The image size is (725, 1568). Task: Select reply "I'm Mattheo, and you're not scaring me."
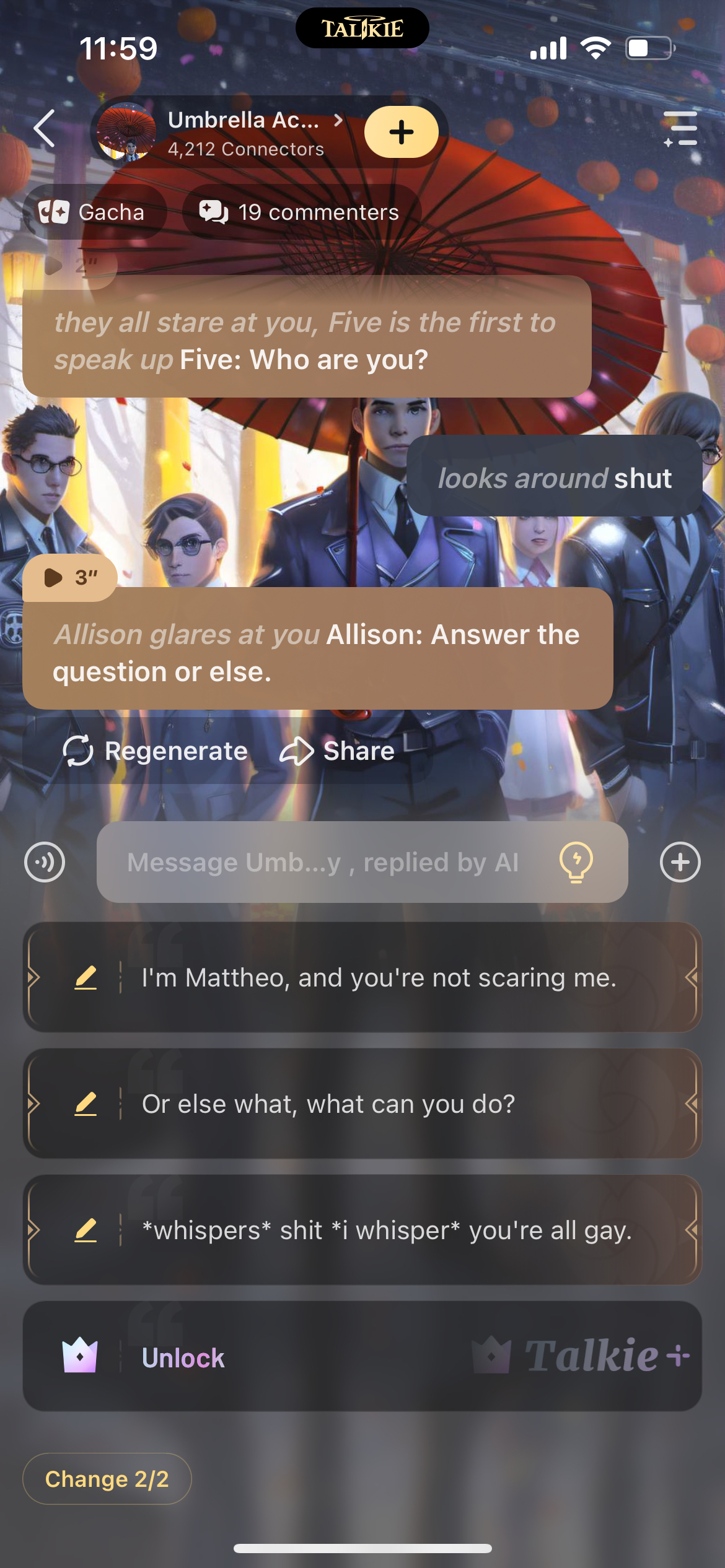pos(378,978)
